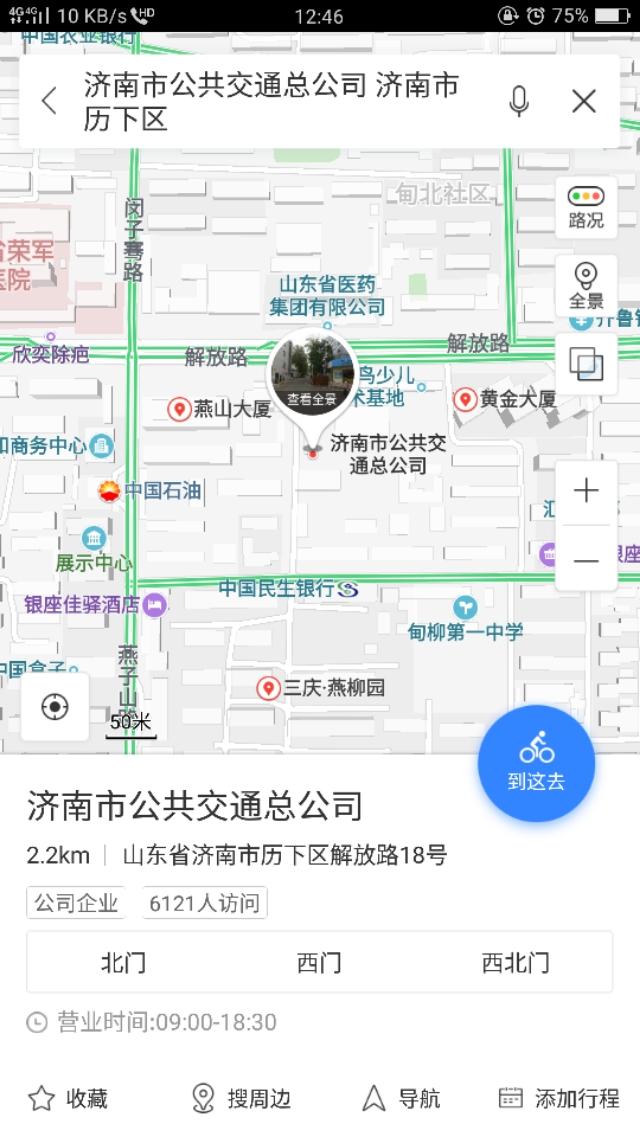Open the 全景 panorama view

(x=586, y=285)
